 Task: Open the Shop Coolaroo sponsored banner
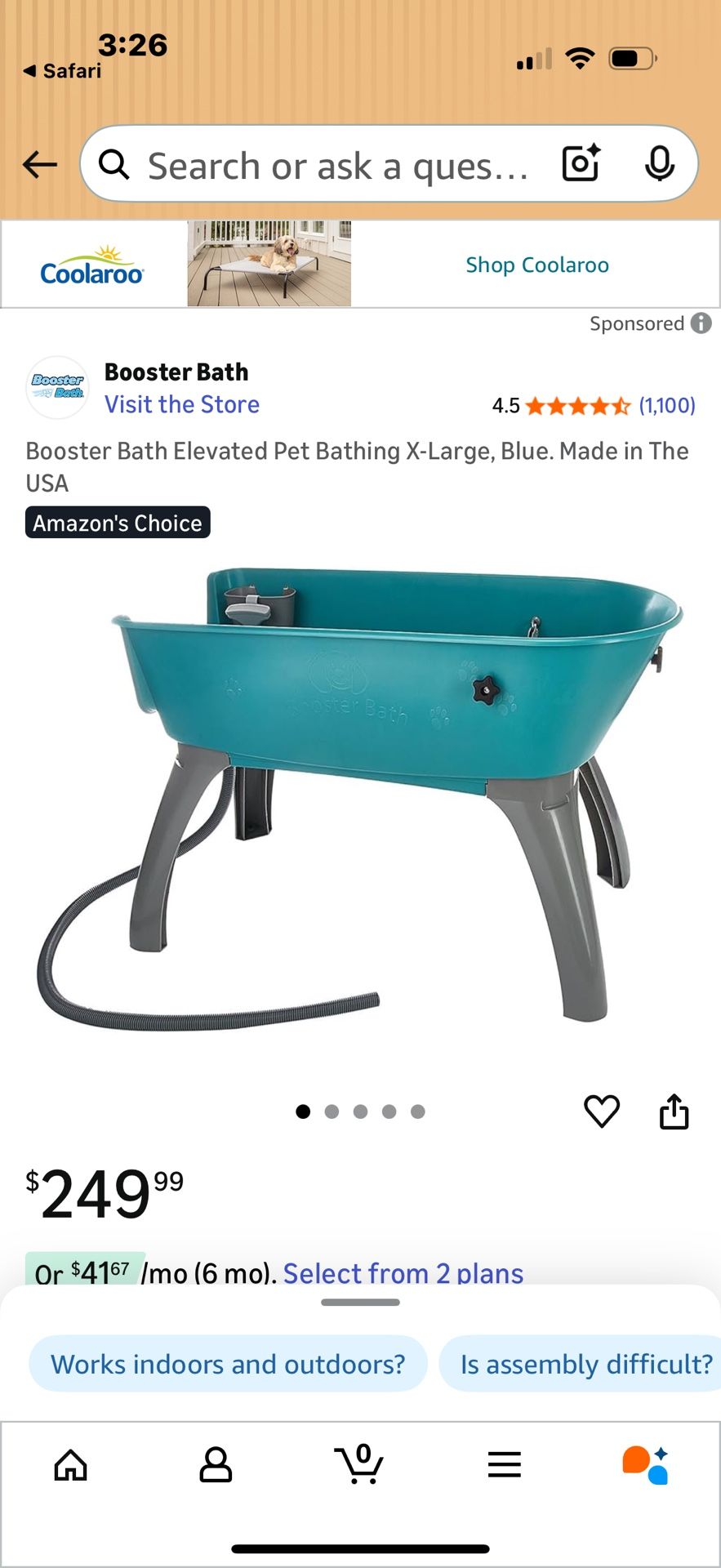click(360, 264)
